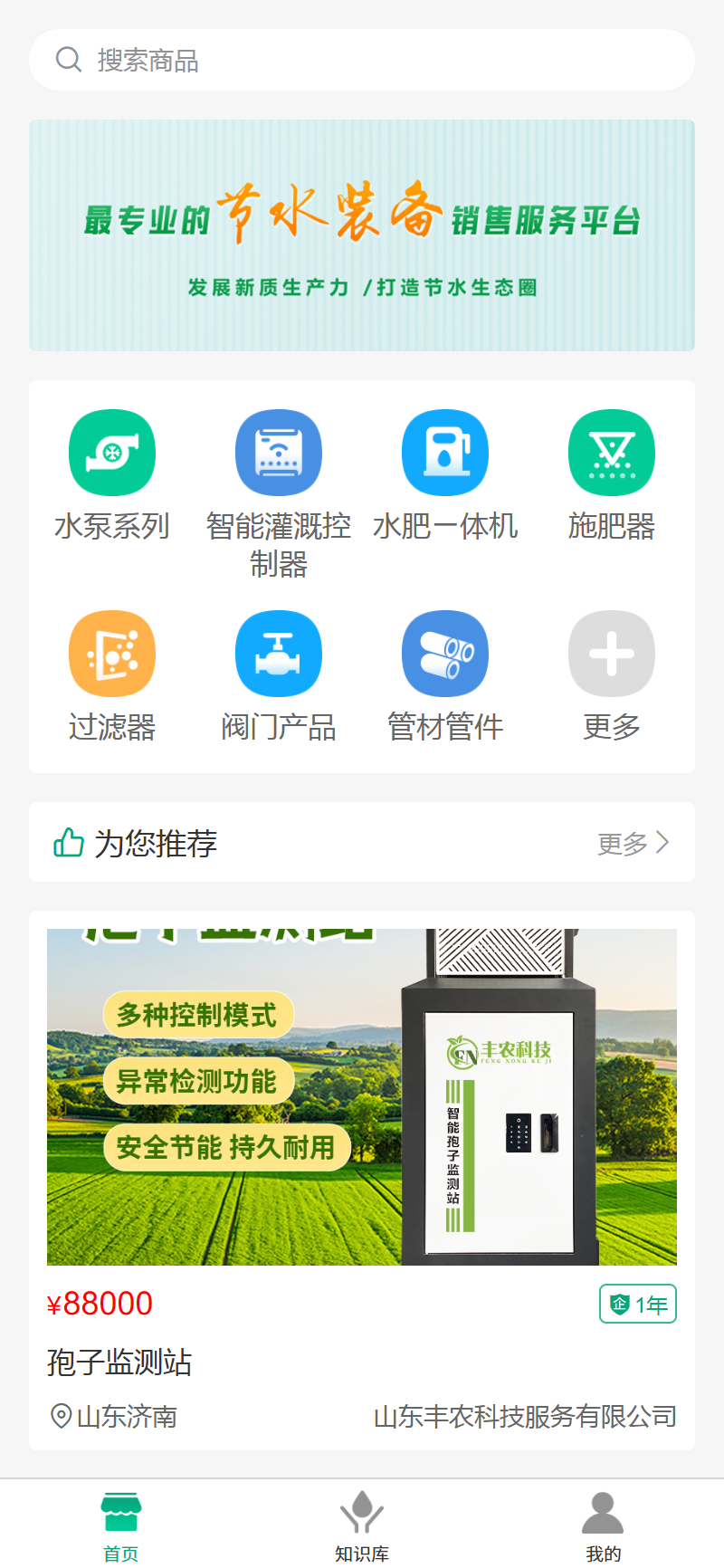
Task: Click the thumbs-up icon beside 为您推荐
Action: click(66, 842)
